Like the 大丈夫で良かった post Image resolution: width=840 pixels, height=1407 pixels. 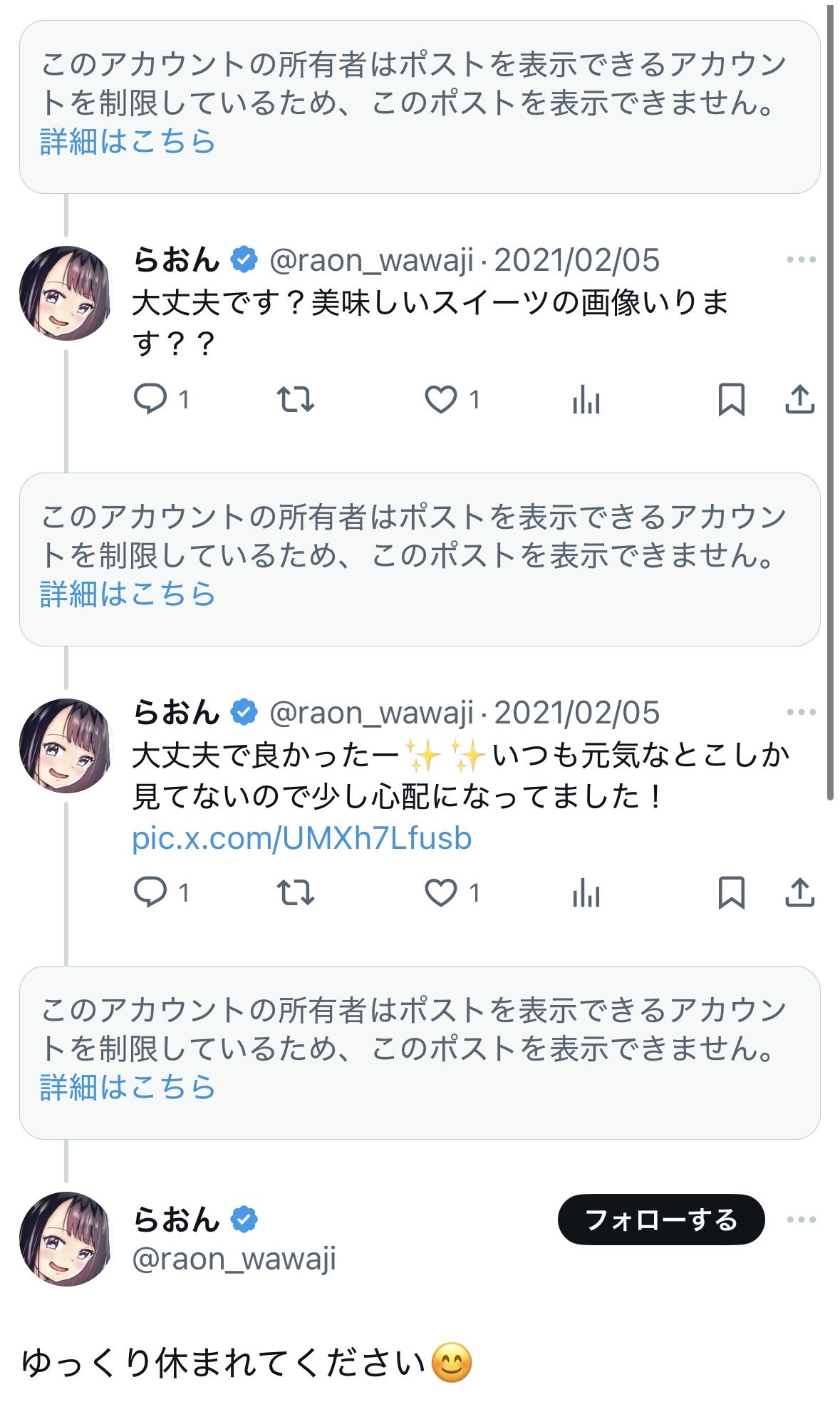coord(440,892)
